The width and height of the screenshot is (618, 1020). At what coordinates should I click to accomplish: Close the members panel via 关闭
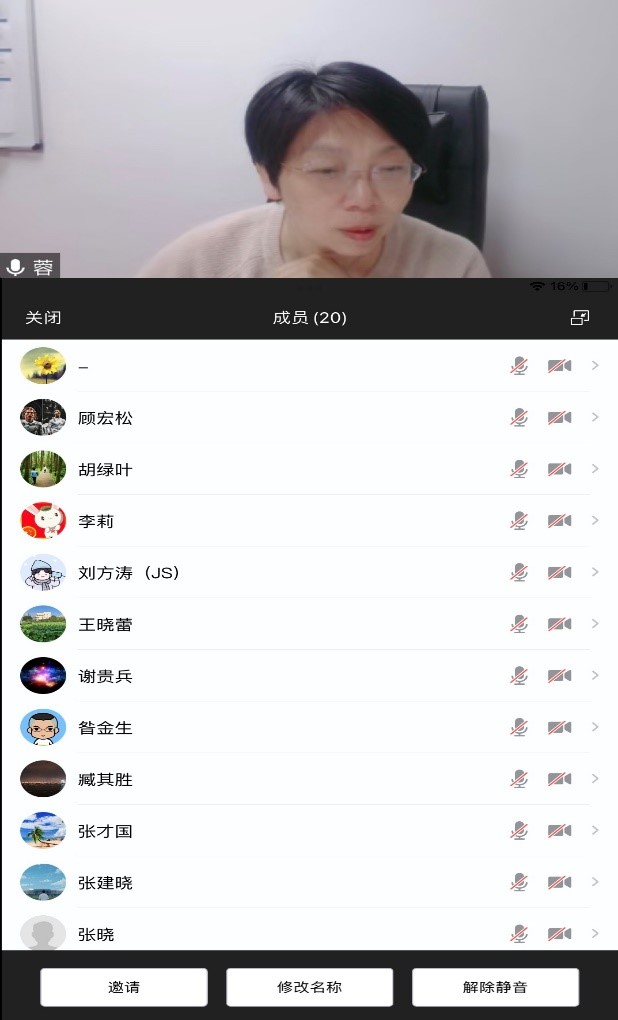coord(43,318)
